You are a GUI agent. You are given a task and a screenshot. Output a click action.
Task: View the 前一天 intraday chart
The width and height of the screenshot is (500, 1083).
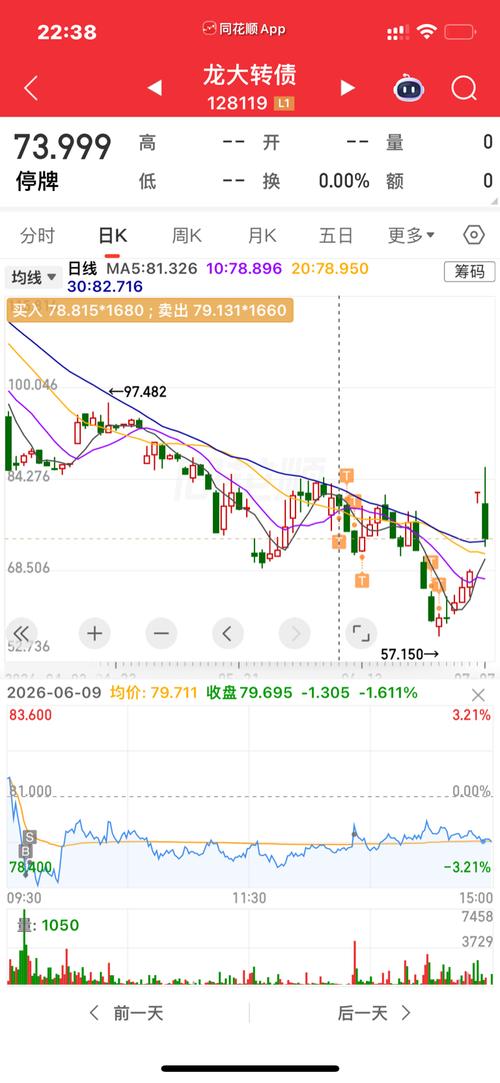(126, 1013)
